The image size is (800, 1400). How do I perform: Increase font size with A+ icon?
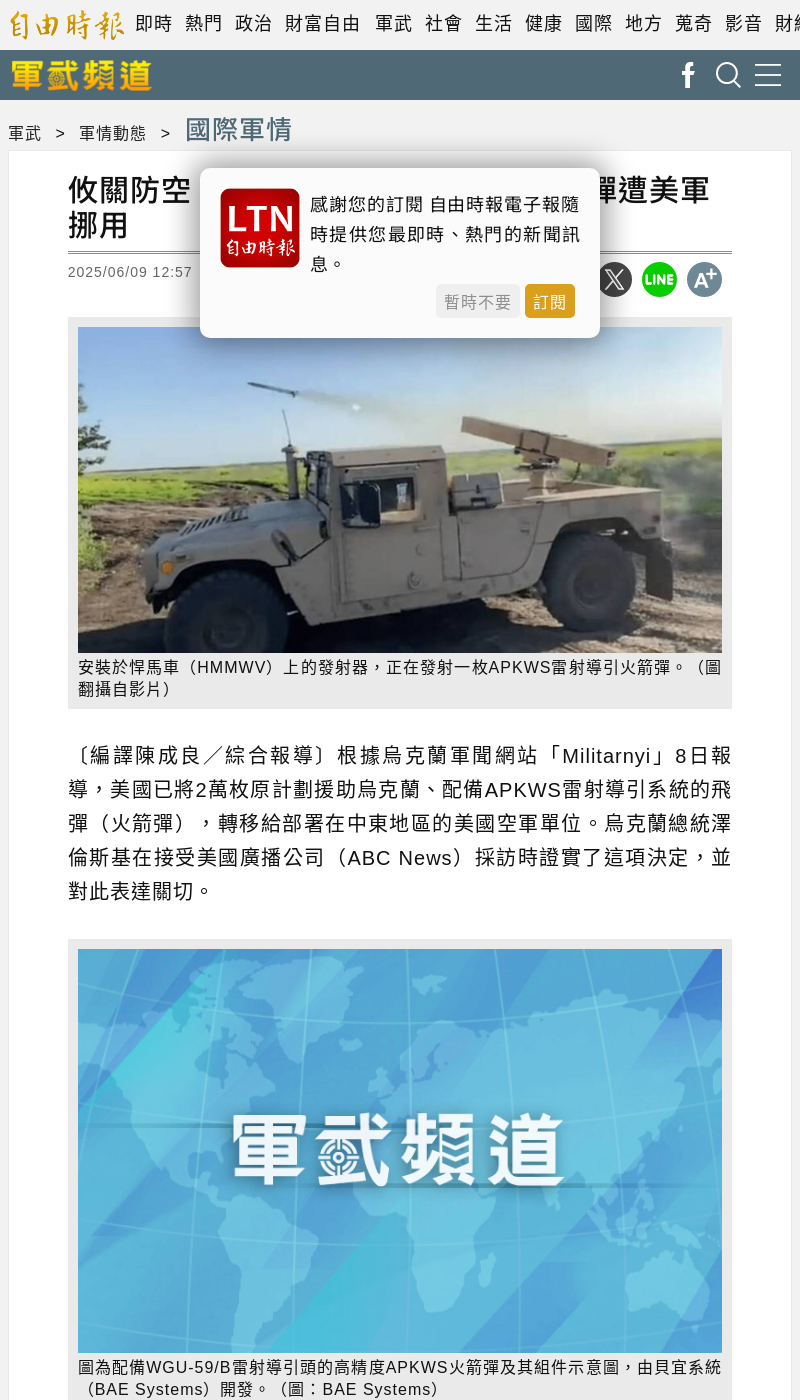tap(704, 280)
